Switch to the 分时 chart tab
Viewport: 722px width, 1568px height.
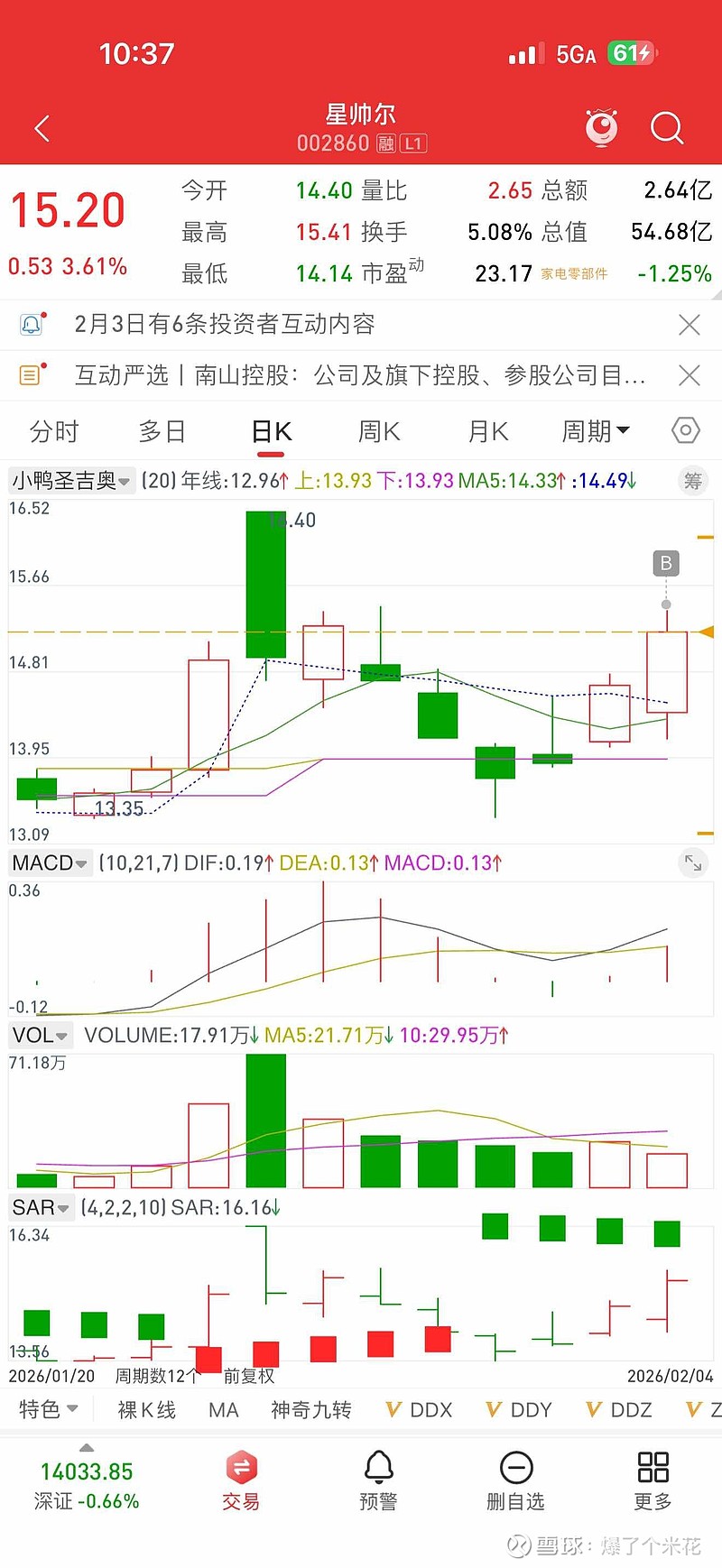[54, 432]
